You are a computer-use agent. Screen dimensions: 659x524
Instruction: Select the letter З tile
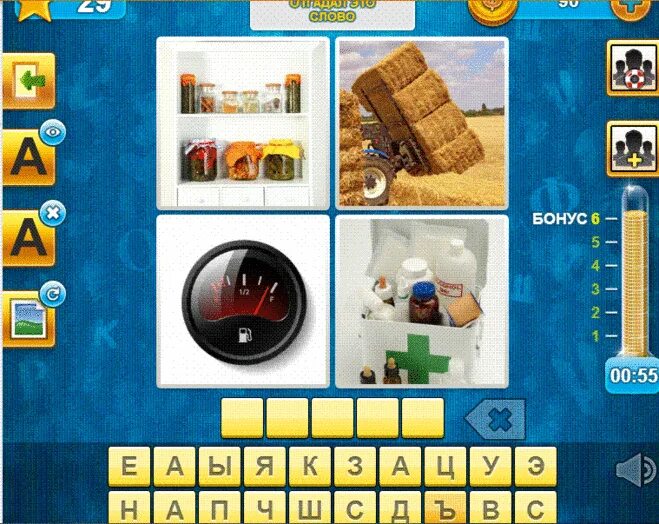pyautogui.click(x=355, y=467)
